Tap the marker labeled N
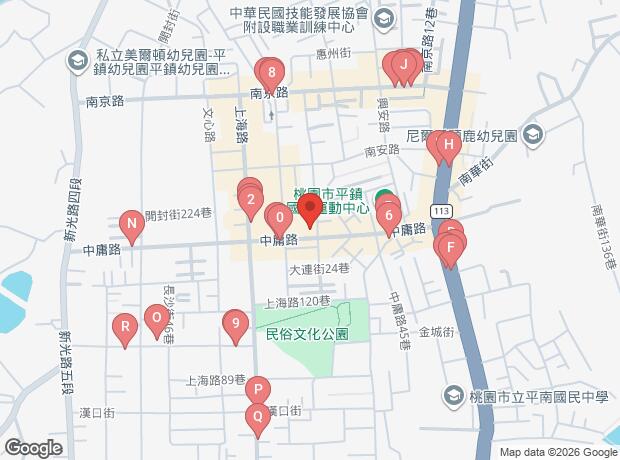Viewport: 620px width, 460px height. coord(130,224)
